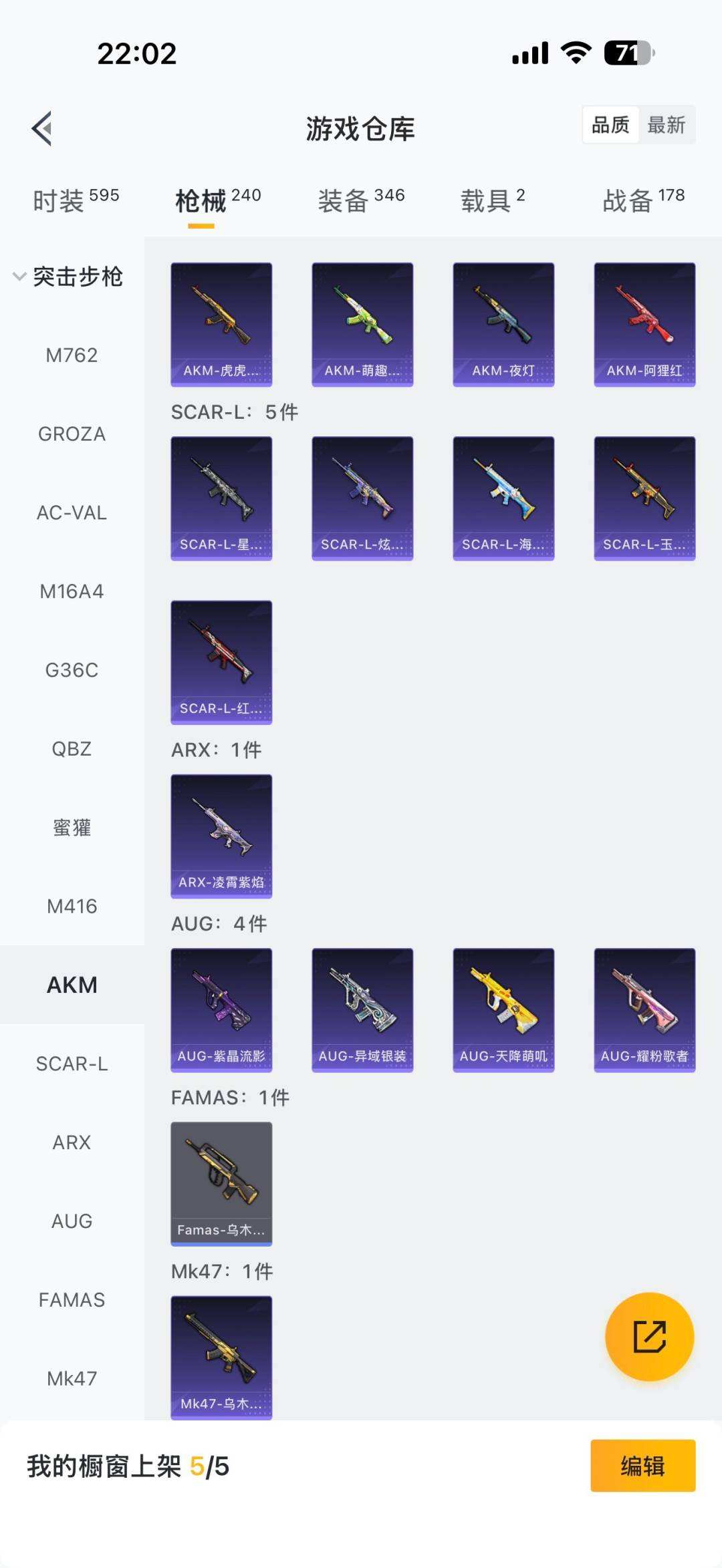
Task: Sort by 品质
Action: (x=610, y=125)
